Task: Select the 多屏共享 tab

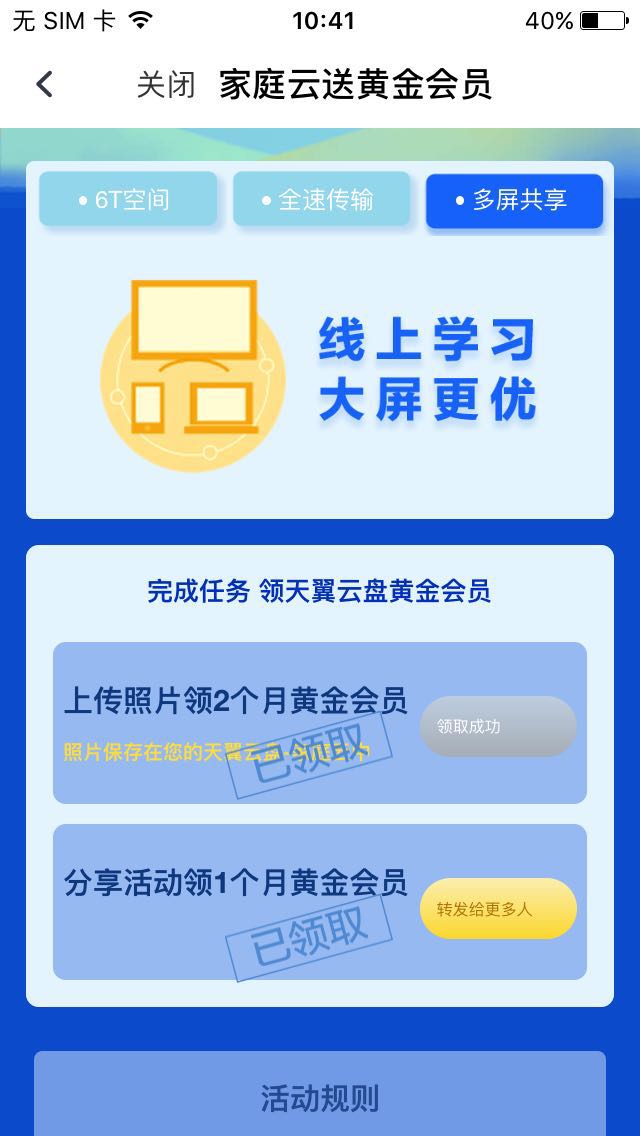Action: point(514,201)
